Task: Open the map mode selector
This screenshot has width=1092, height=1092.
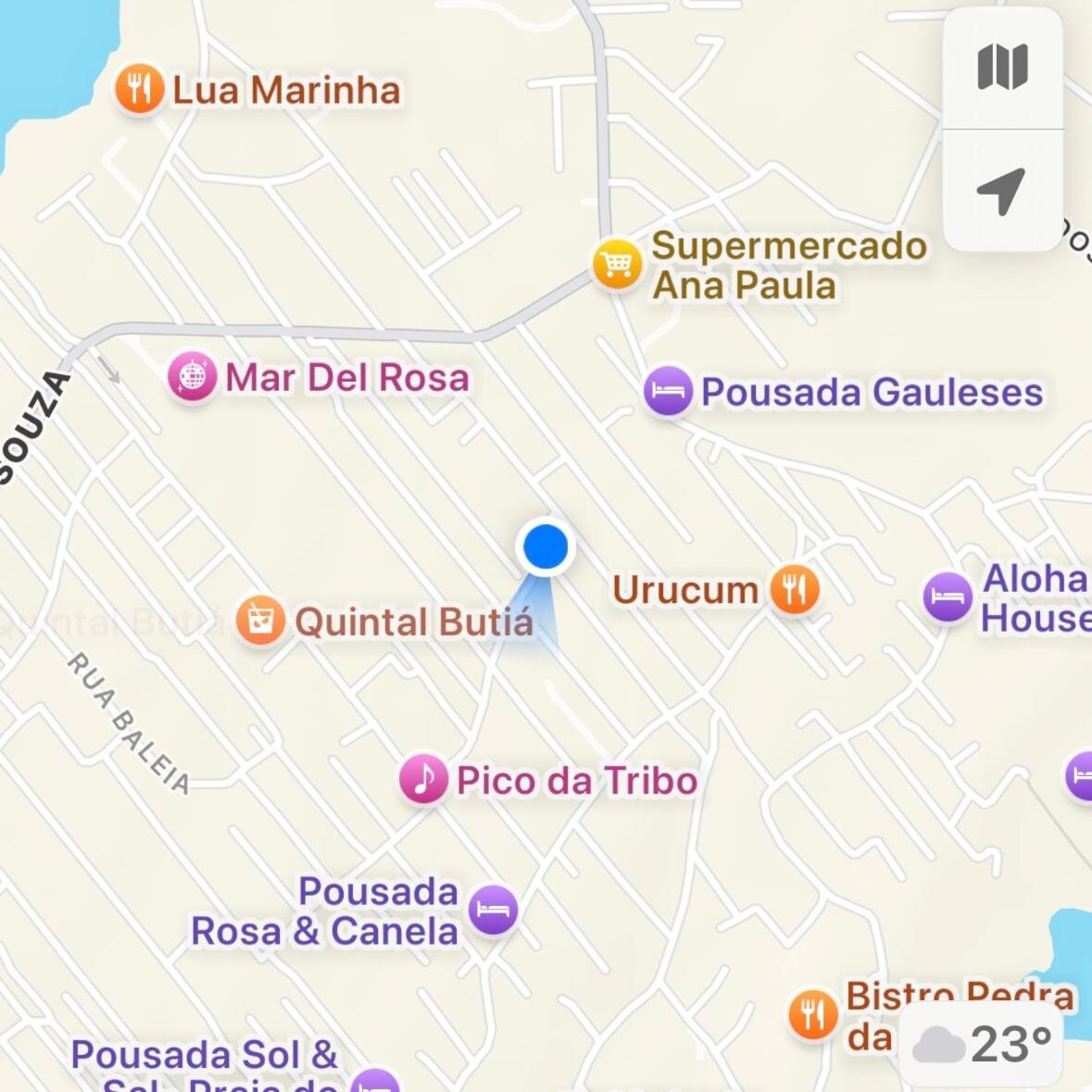Action: [1002, 68]
